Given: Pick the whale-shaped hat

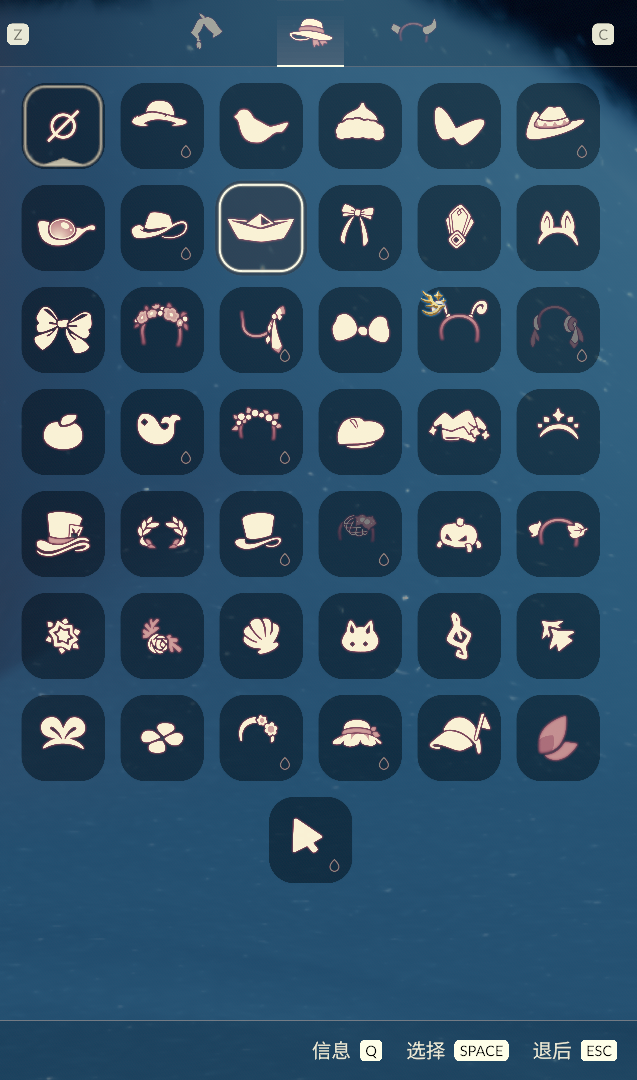Looking at the screenshot, I should tap(161, 432).
